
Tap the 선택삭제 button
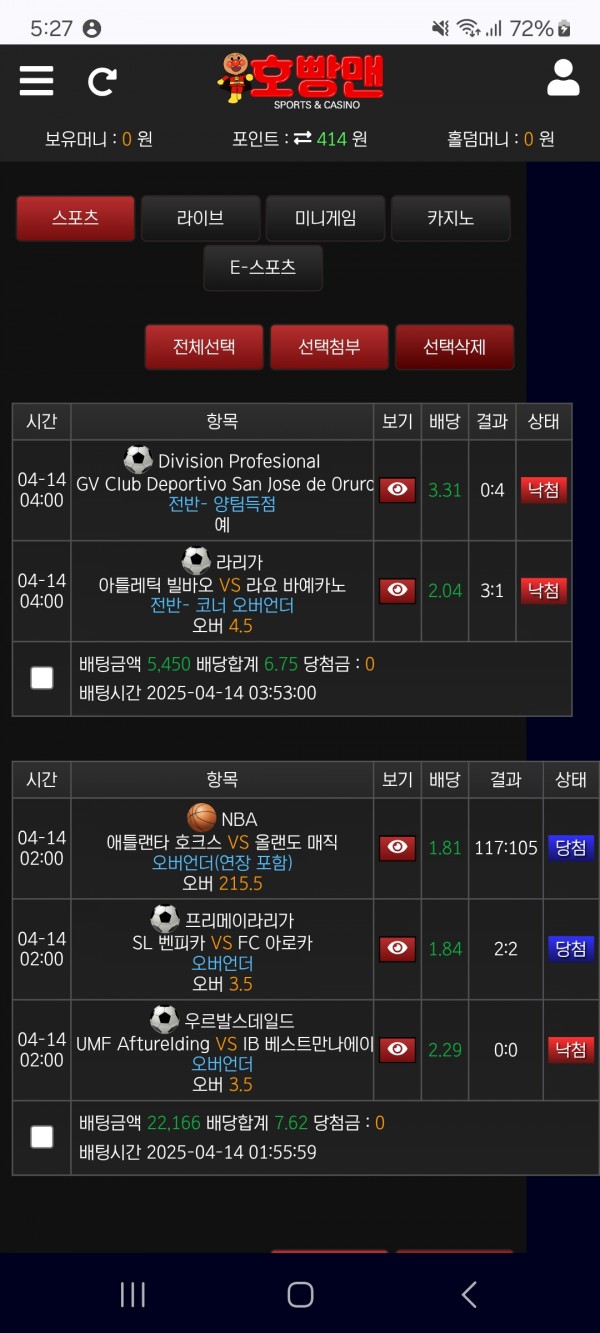click(x=454, y=347)
